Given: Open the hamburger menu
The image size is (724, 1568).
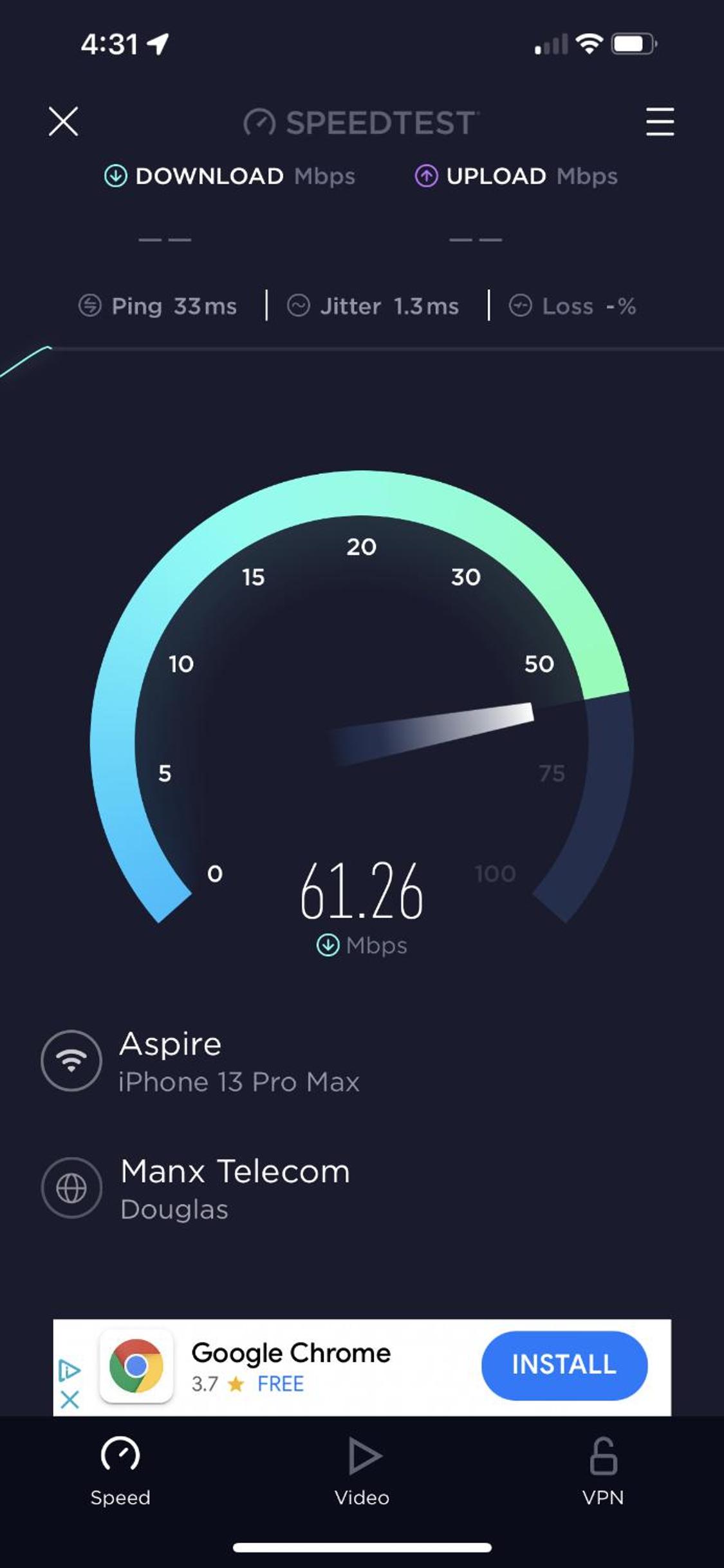Looking at the screenshot, I should click(660, 122).
